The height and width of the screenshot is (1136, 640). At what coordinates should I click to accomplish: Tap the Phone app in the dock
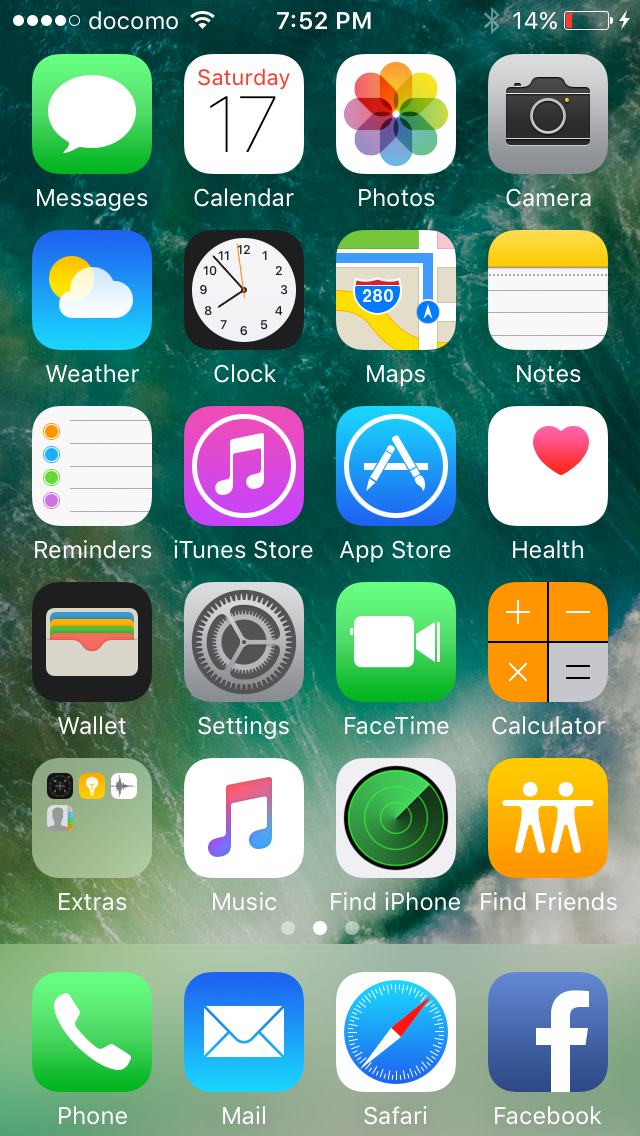click(x=92, y=1032)
